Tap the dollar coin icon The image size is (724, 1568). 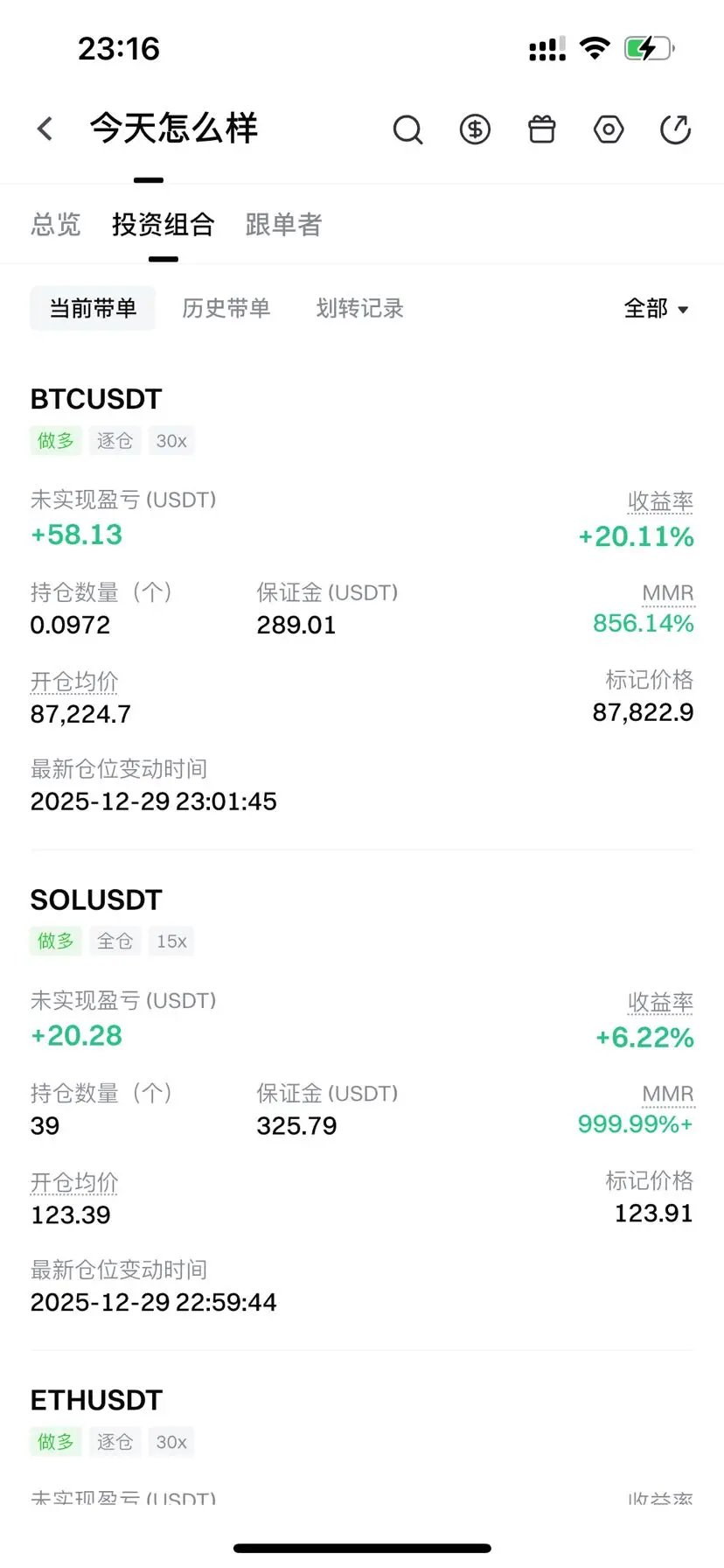point(475,130)
